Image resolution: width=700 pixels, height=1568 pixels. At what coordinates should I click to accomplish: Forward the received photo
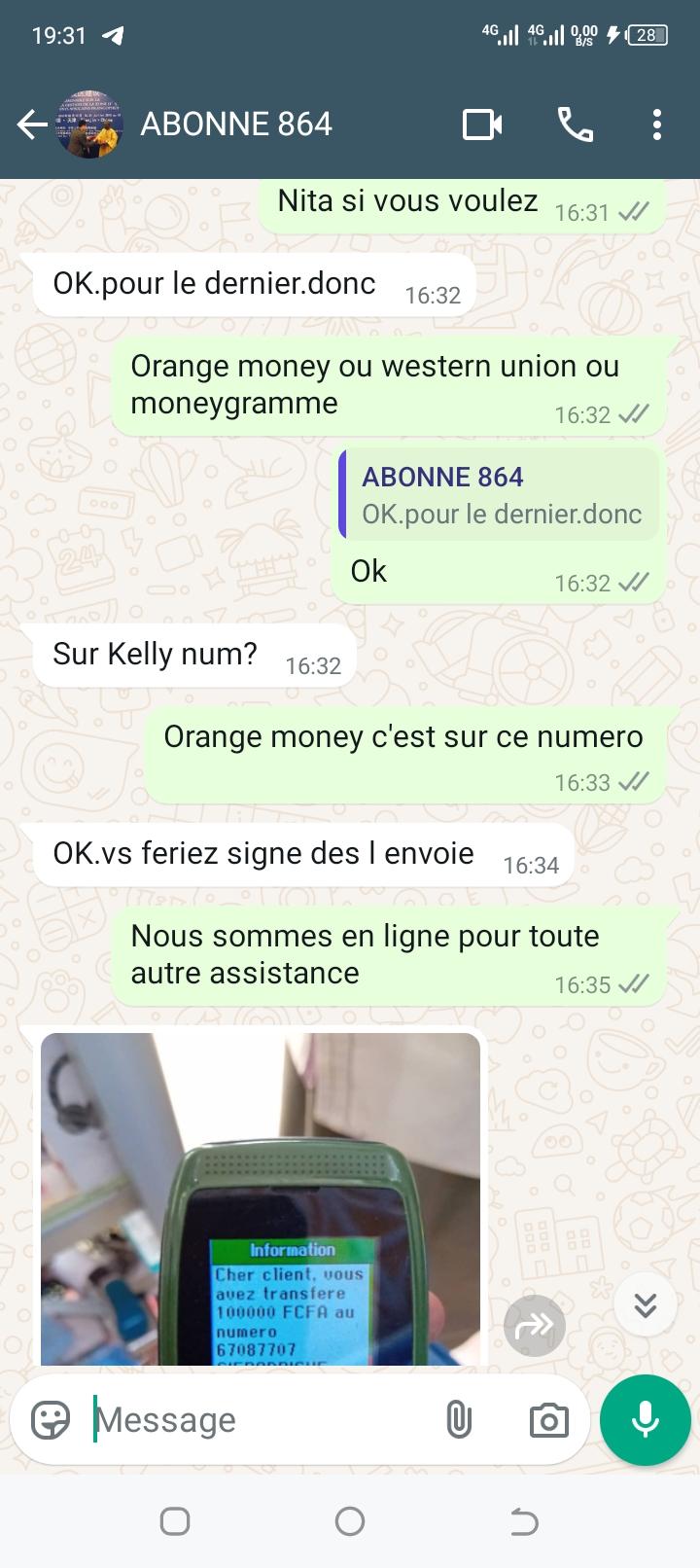click(534, 1325)
